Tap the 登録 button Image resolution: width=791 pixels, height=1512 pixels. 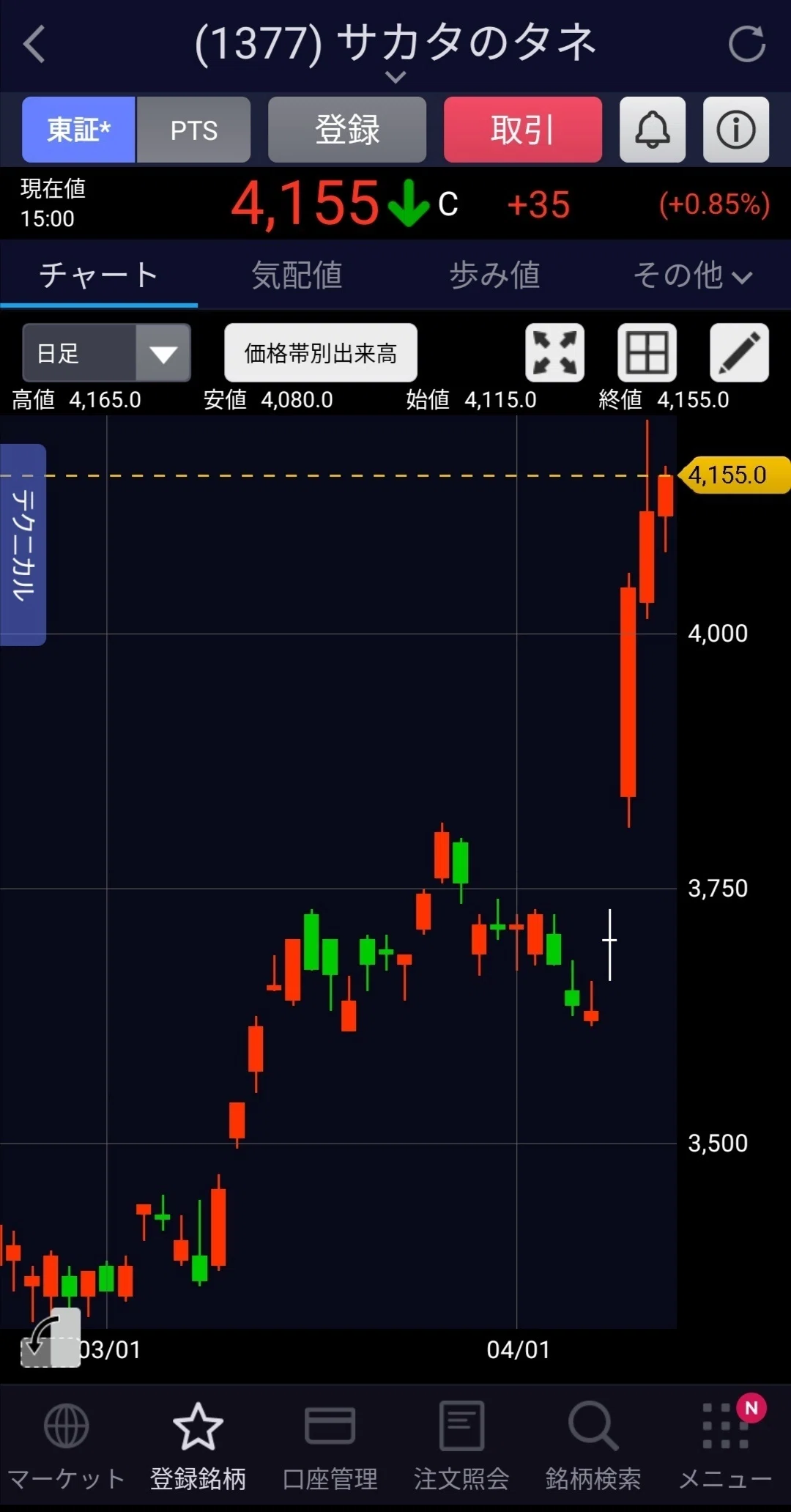tap(347, 130)
